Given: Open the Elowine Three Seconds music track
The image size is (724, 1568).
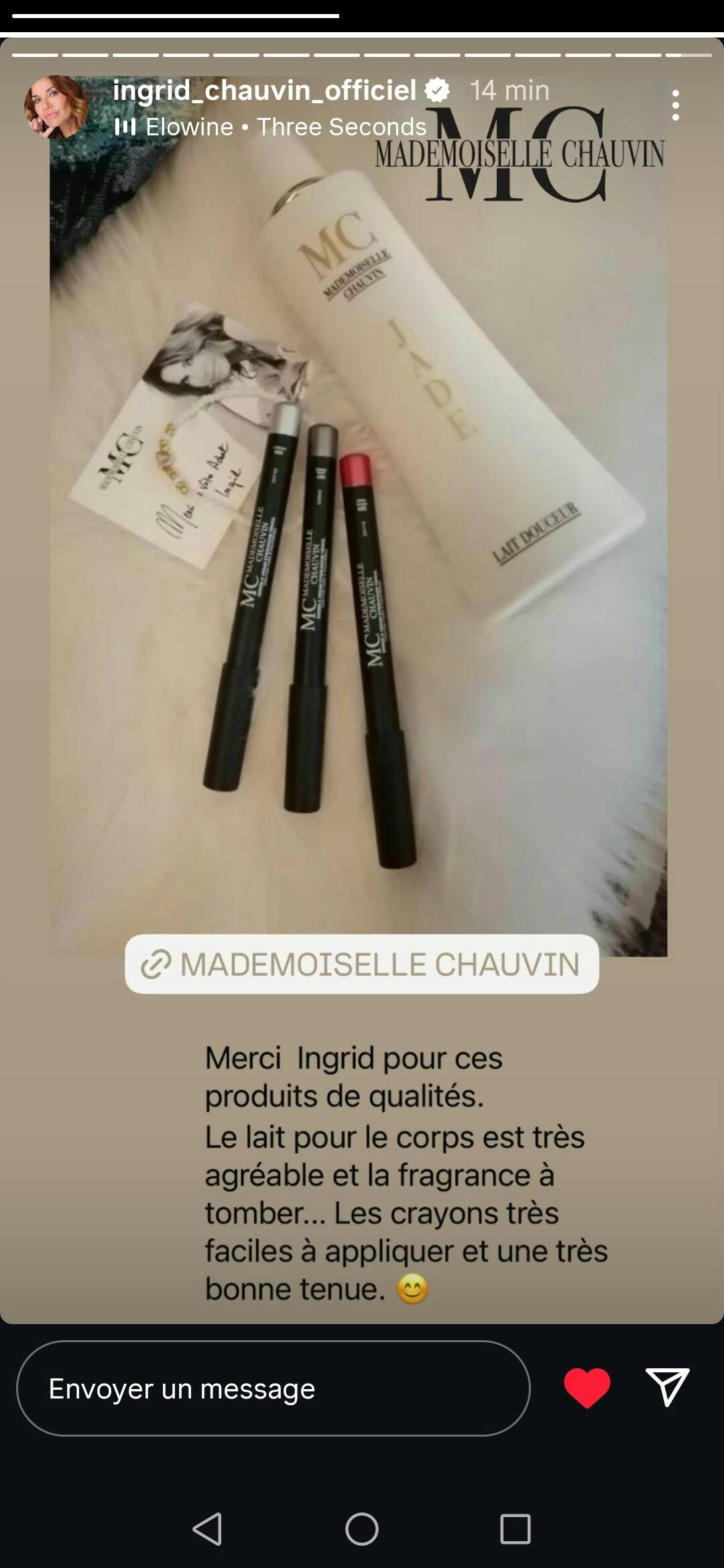Looking at the screenshot, I should 271,127.
